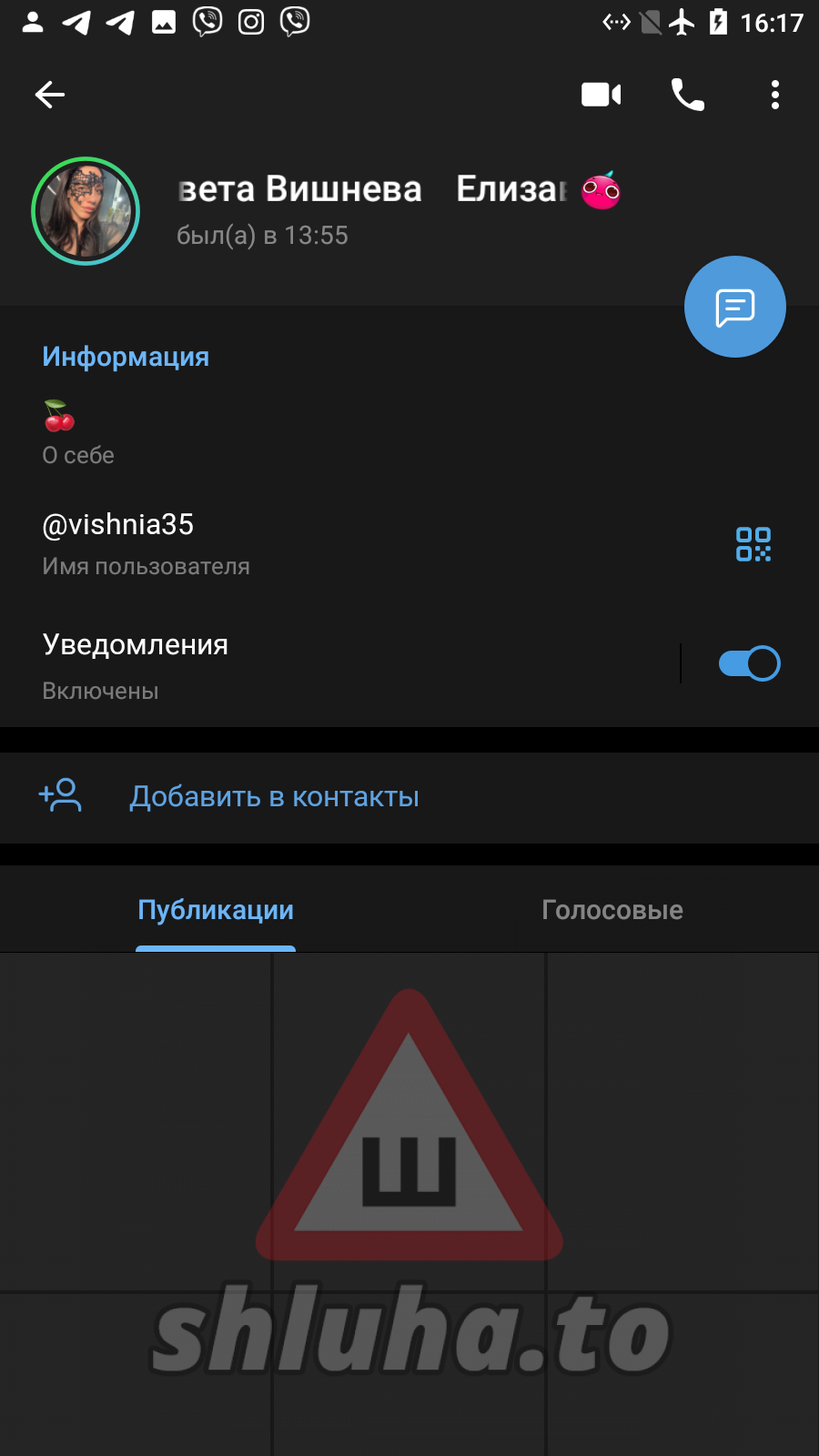Screen dimensions: 819x1456
Task: Tap the @vishnia35 username row
Action: pyautogui.click(x=273, y=542)
